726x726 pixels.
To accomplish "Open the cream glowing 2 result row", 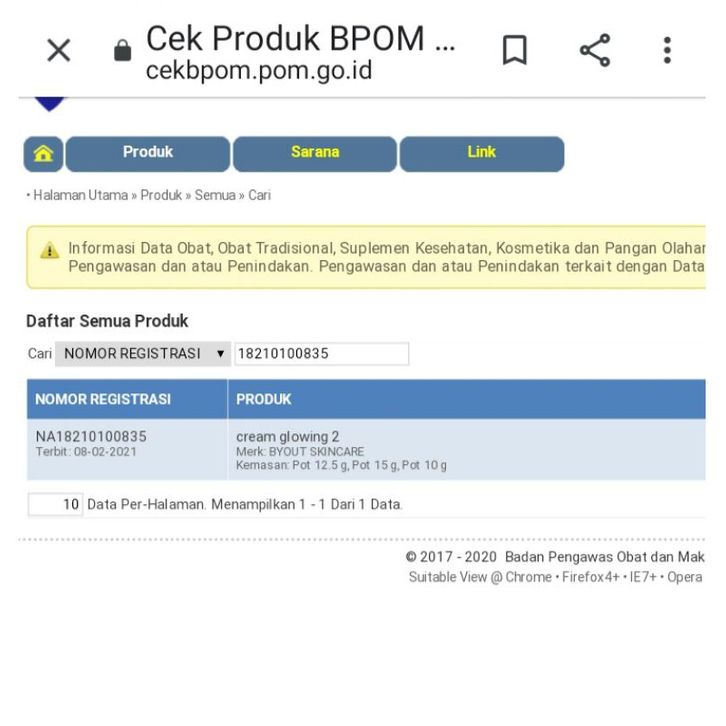I will (366, 450).
